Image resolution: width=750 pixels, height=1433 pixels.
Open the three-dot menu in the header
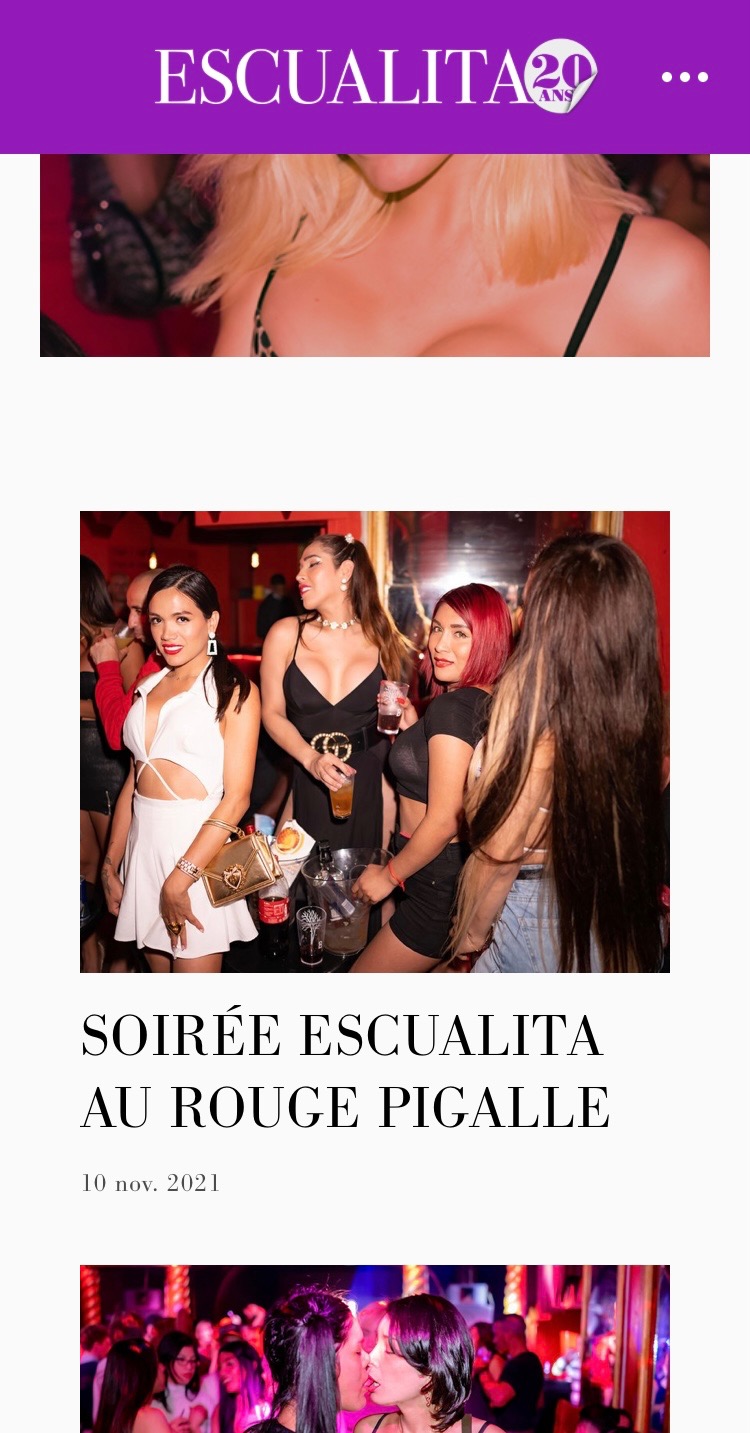[685, 77]
